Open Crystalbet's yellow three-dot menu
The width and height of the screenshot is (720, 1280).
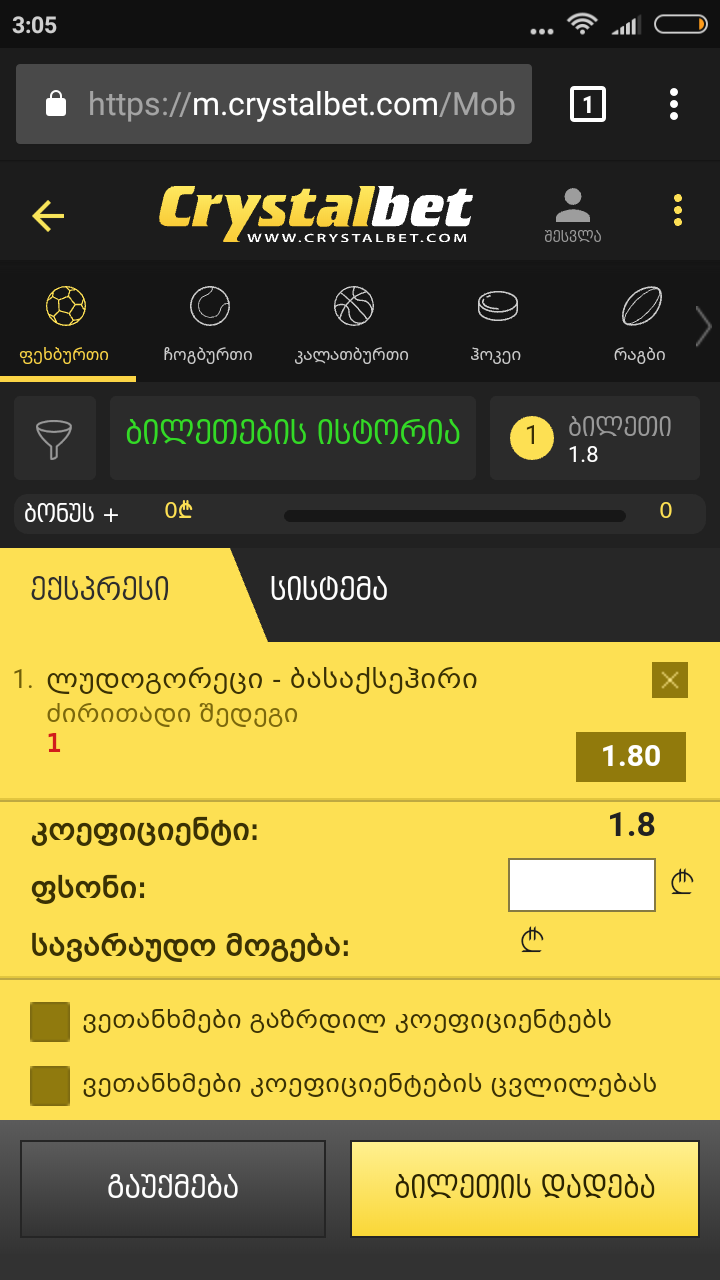coord(678,210)
